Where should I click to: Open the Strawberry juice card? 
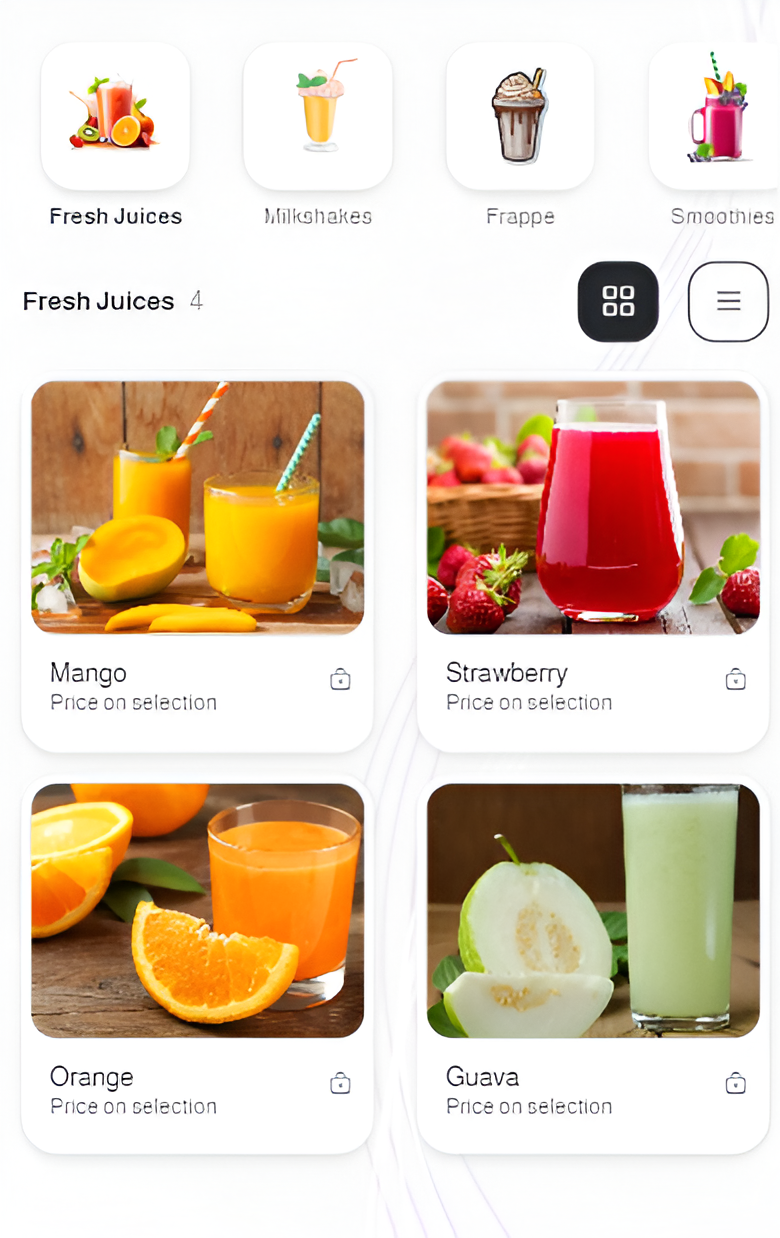593,507
